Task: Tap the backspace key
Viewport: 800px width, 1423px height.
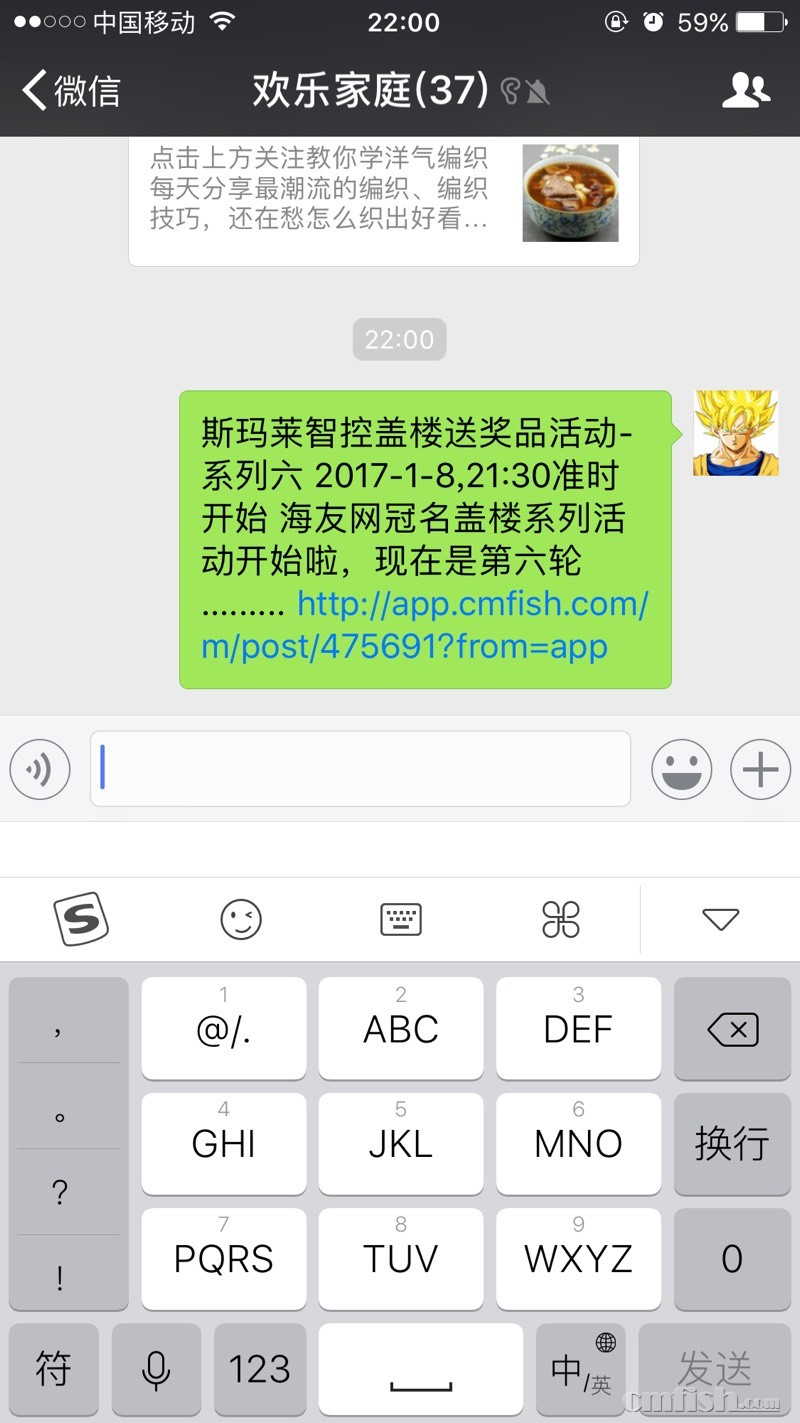Action: pyautogui.click(x=732, y=1029)
